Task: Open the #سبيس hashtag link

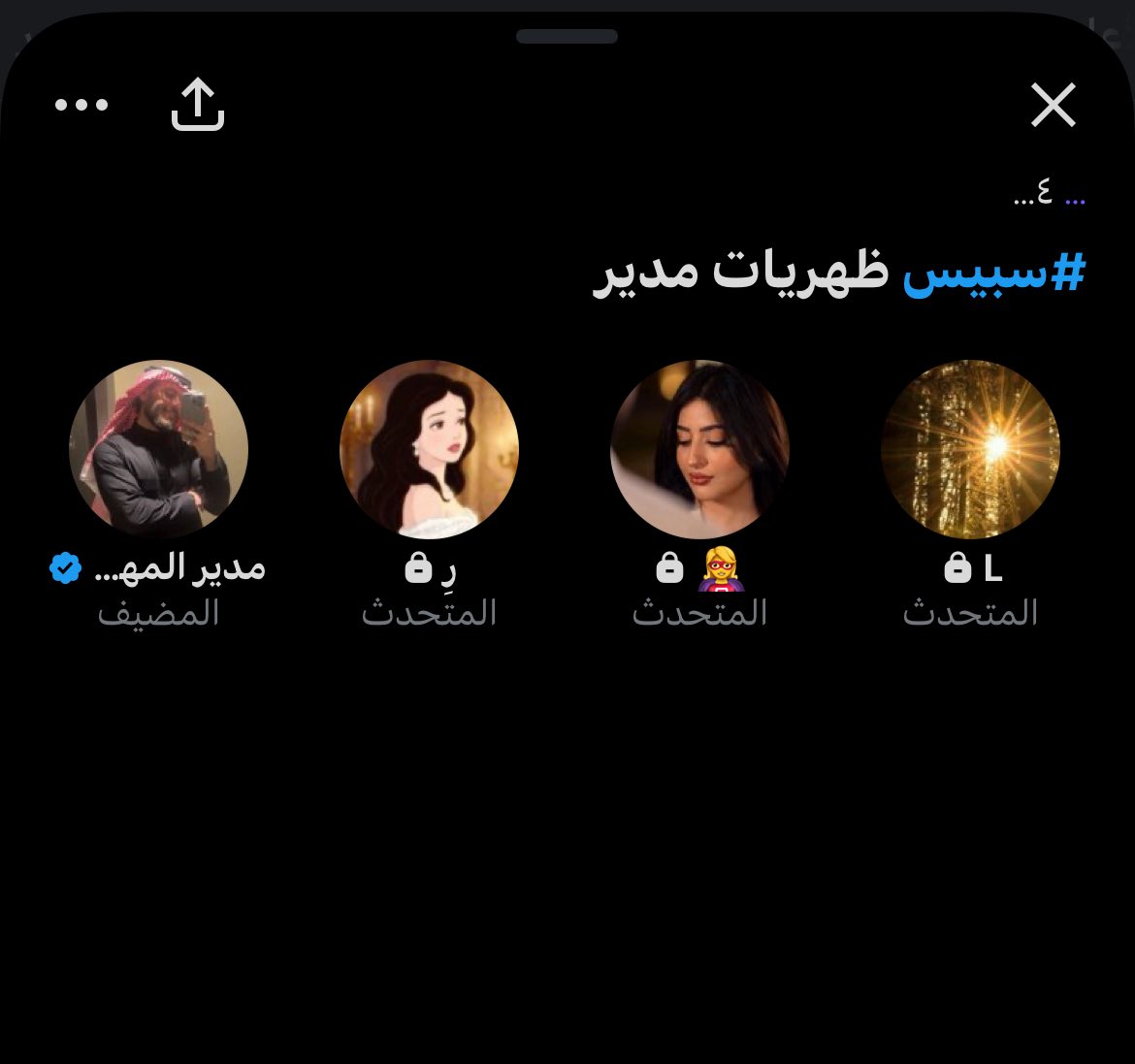Action: (x=994, y=273)
